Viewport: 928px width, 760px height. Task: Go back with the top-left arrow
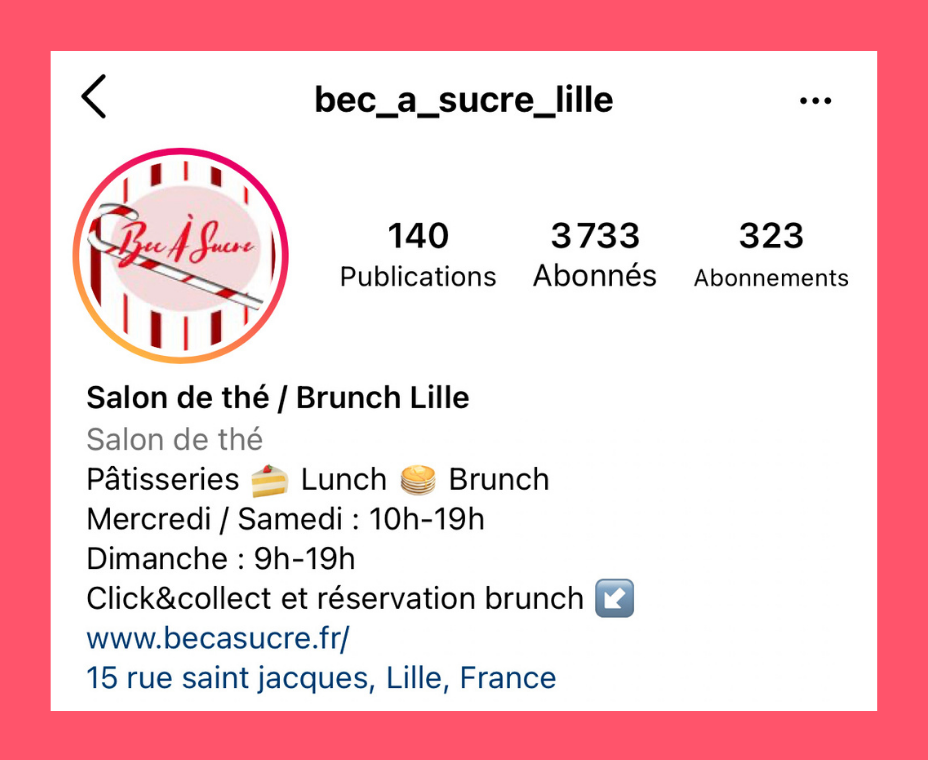pyautogui.click(x=94, y=98)
